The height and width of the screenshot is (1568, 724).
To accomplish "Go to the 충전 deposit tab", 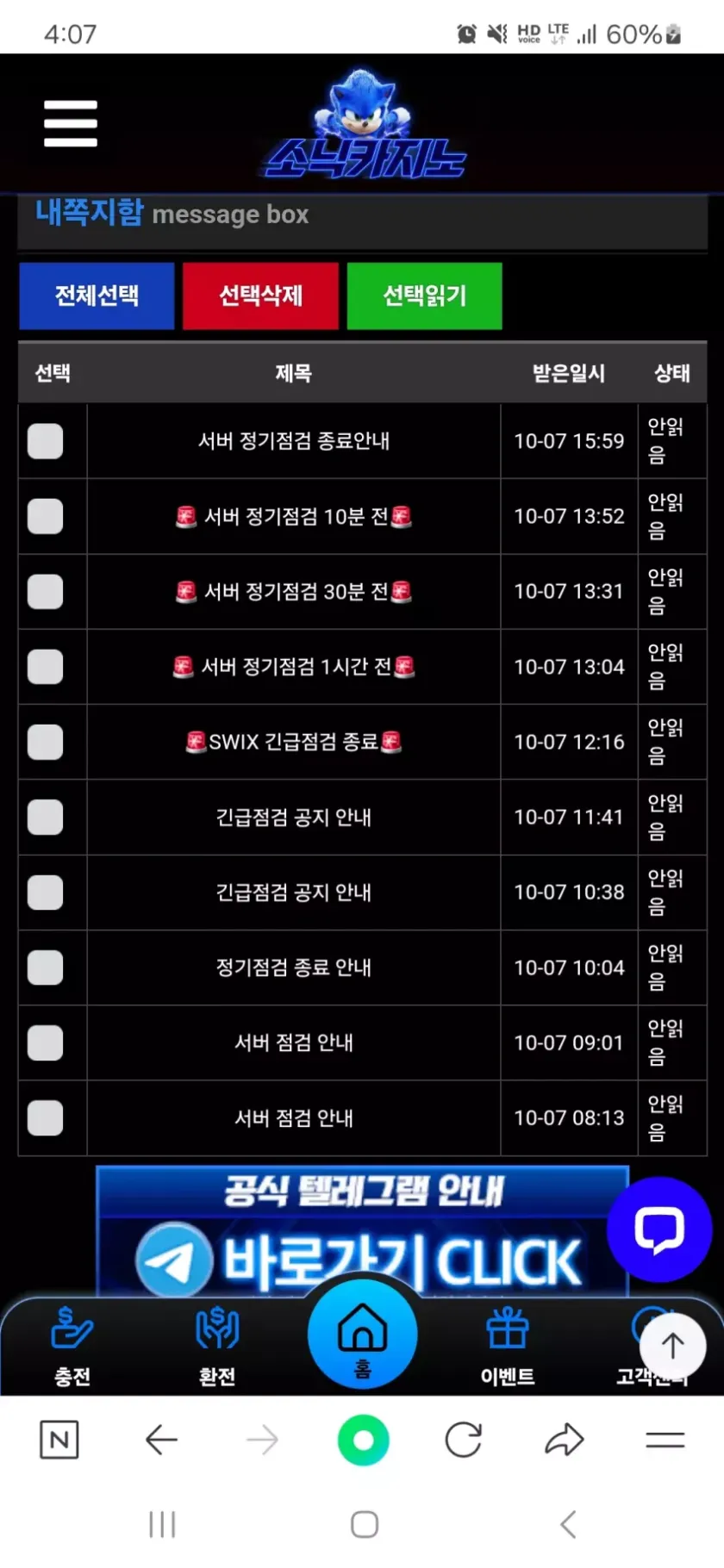I will tap(72, 1346).
